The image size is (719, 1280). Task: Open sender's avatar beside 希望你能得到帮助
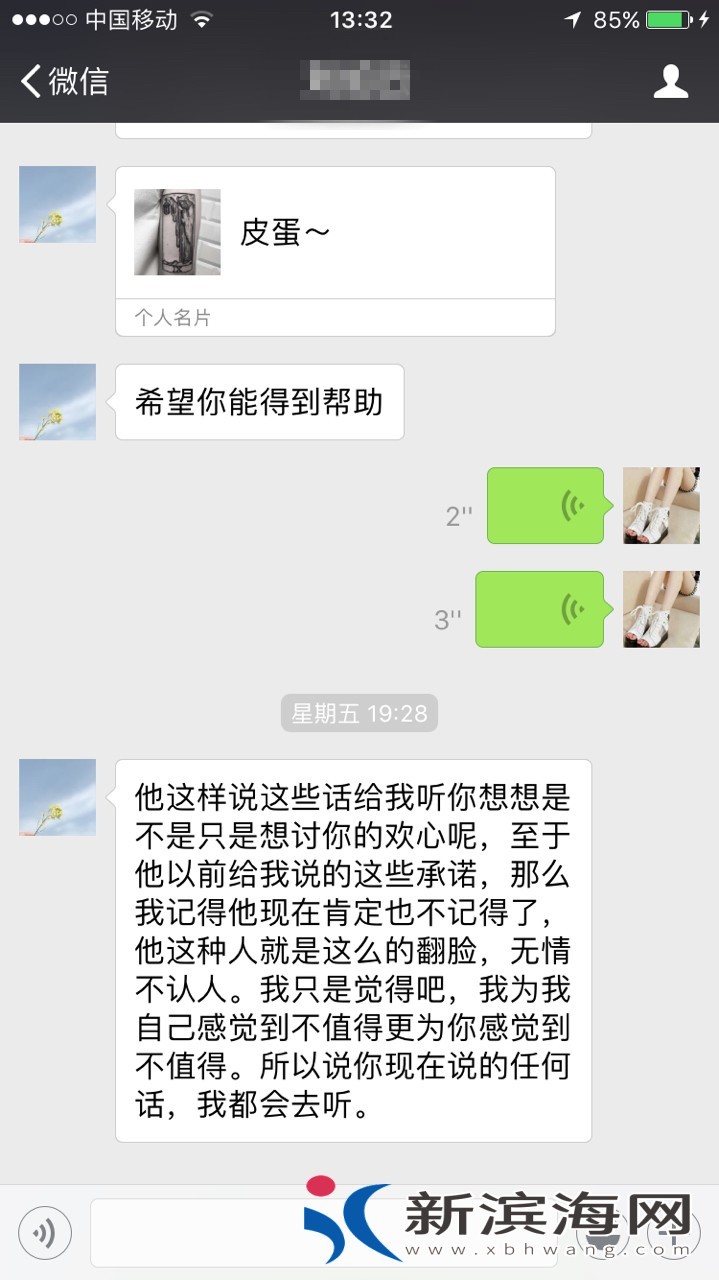point(58,402)
